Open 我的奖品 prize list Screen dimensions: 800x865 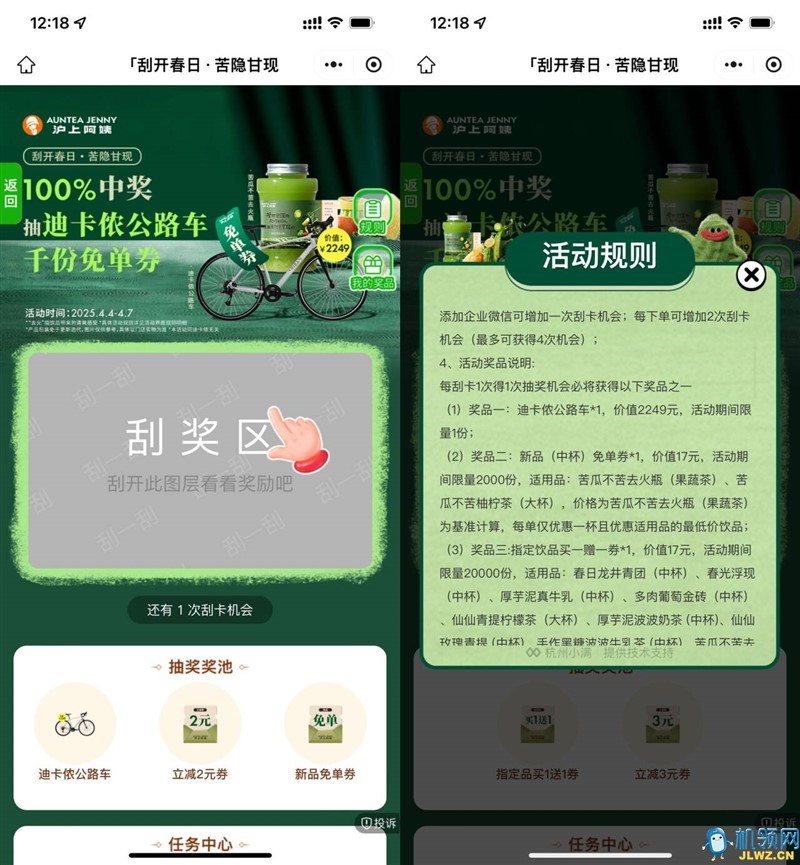[372, 270]
